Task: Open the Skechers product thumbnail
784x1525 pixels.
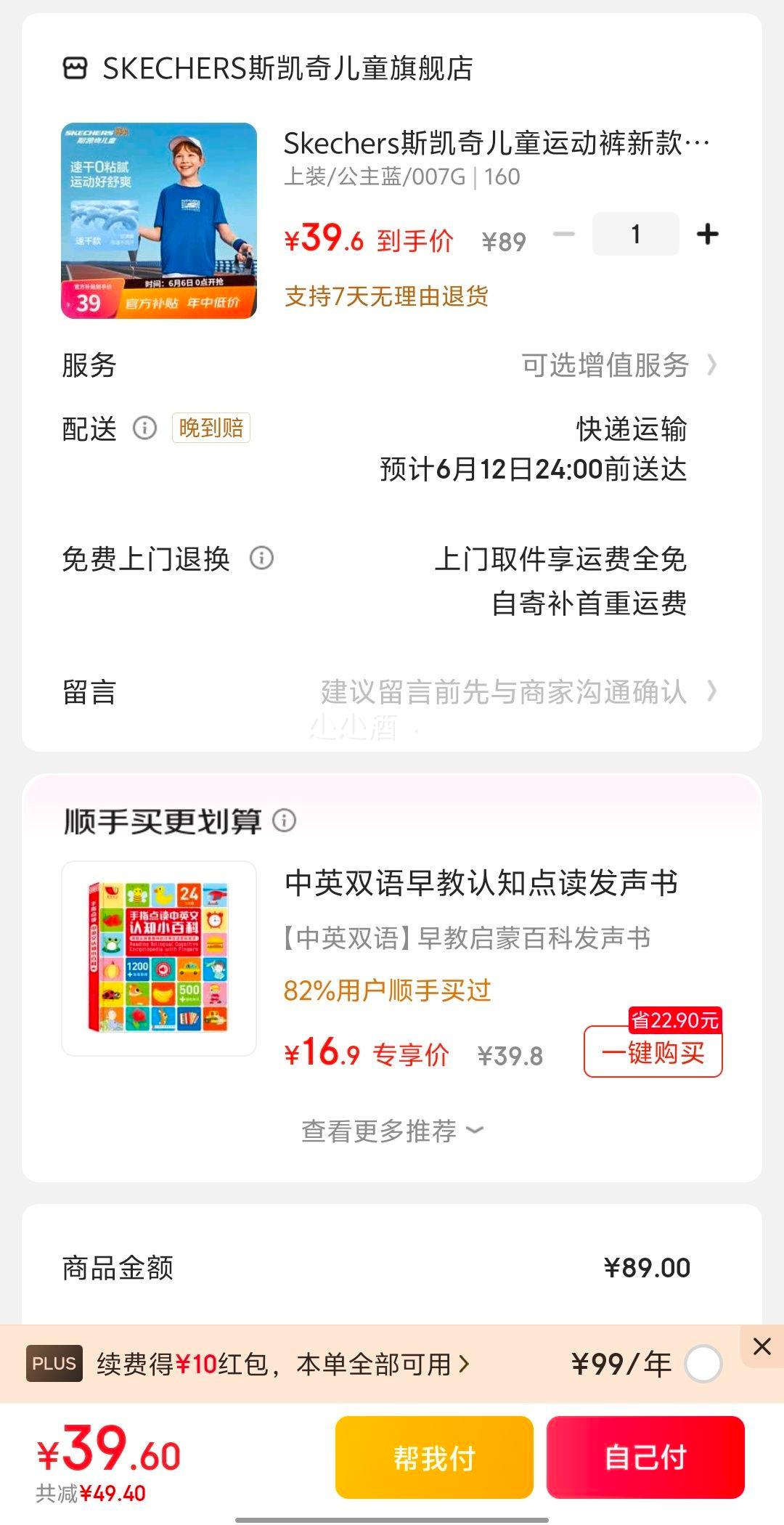Action: click(159, 221)
